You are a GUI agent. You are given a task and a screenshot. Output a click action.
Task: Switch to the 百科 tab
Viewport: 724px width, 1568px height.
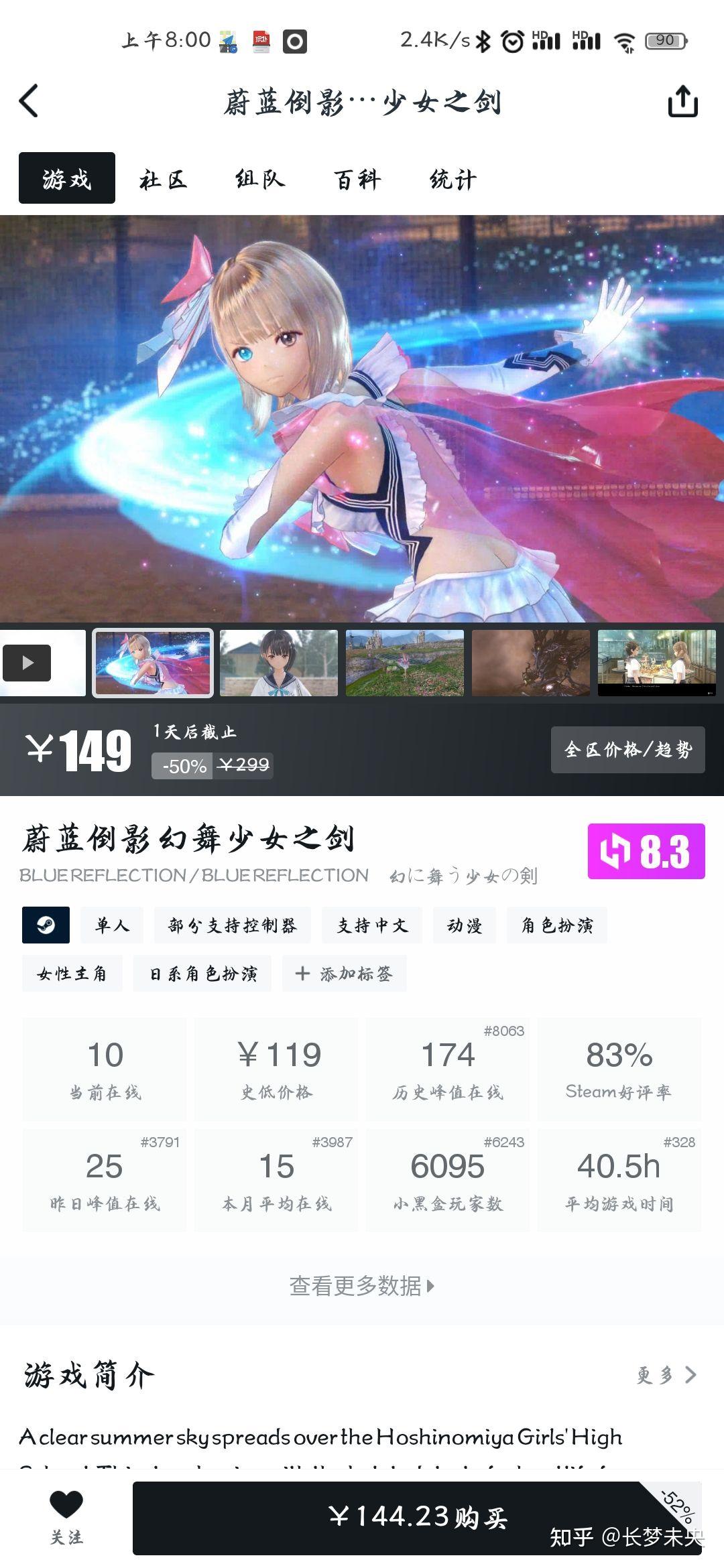pyautogui.click(x=357, y=179)
